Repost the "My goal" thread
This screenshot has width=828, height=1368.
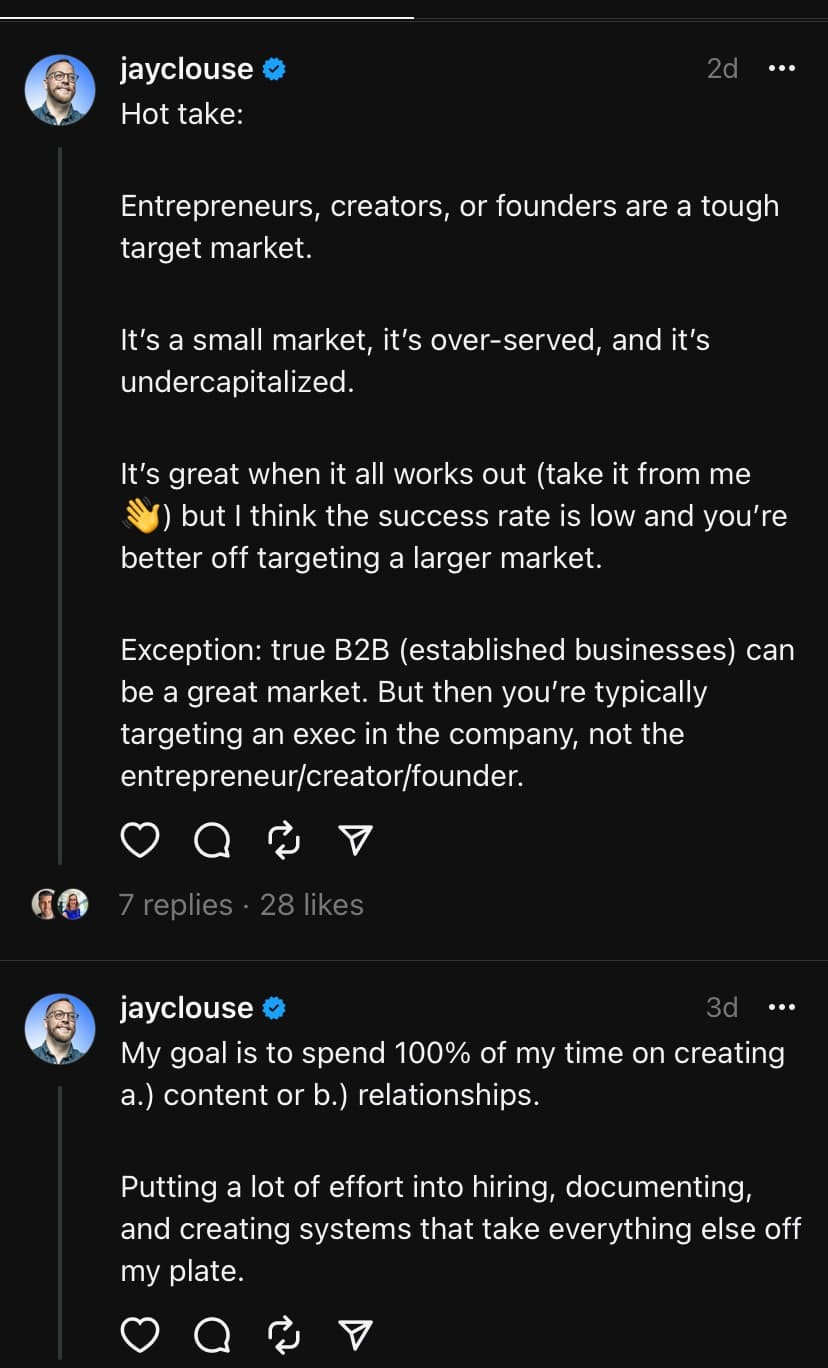[284, 1333]
